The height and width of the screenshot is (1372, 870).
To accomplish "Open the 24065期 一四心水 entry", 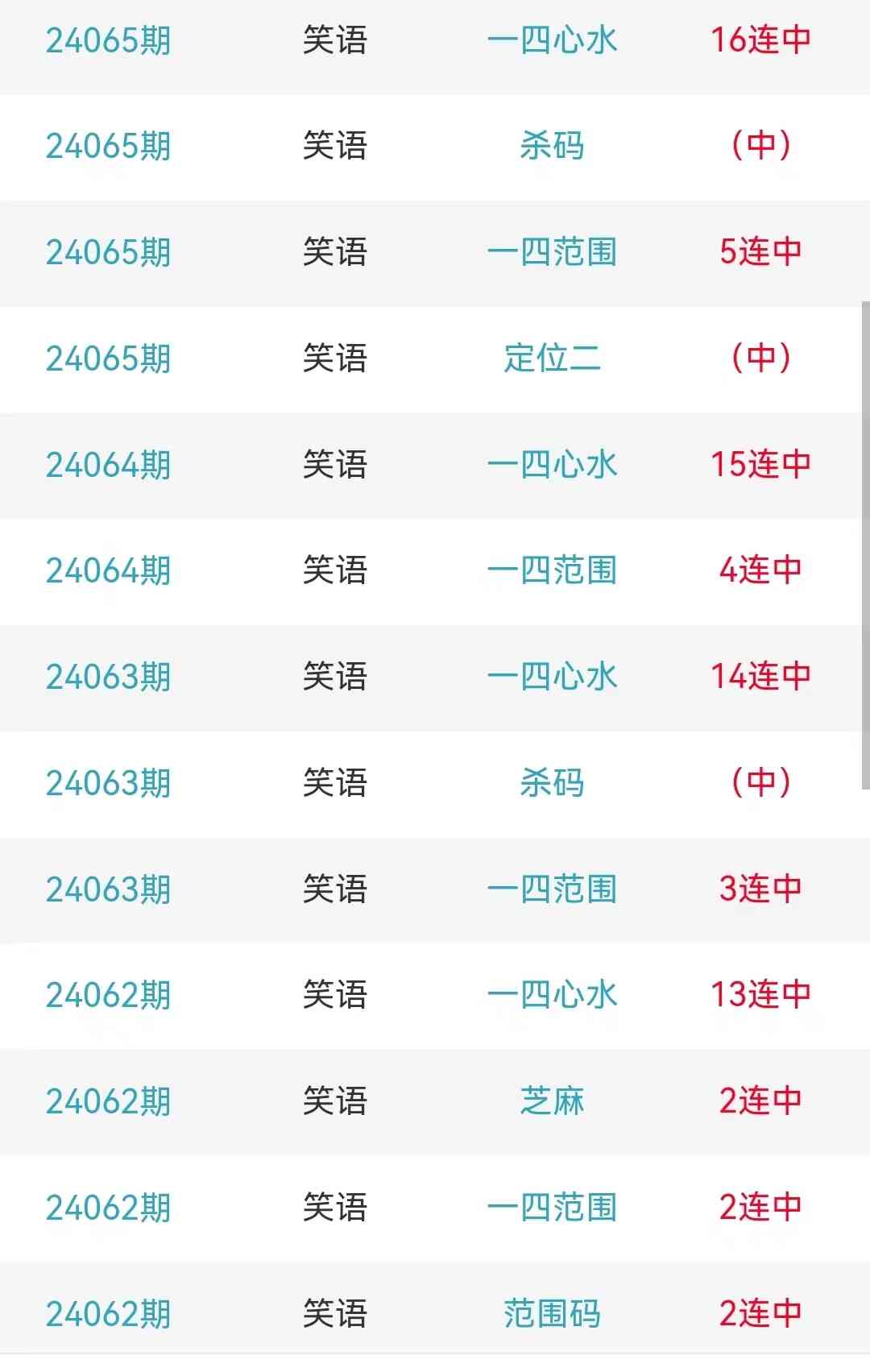I will pos(552,40).
